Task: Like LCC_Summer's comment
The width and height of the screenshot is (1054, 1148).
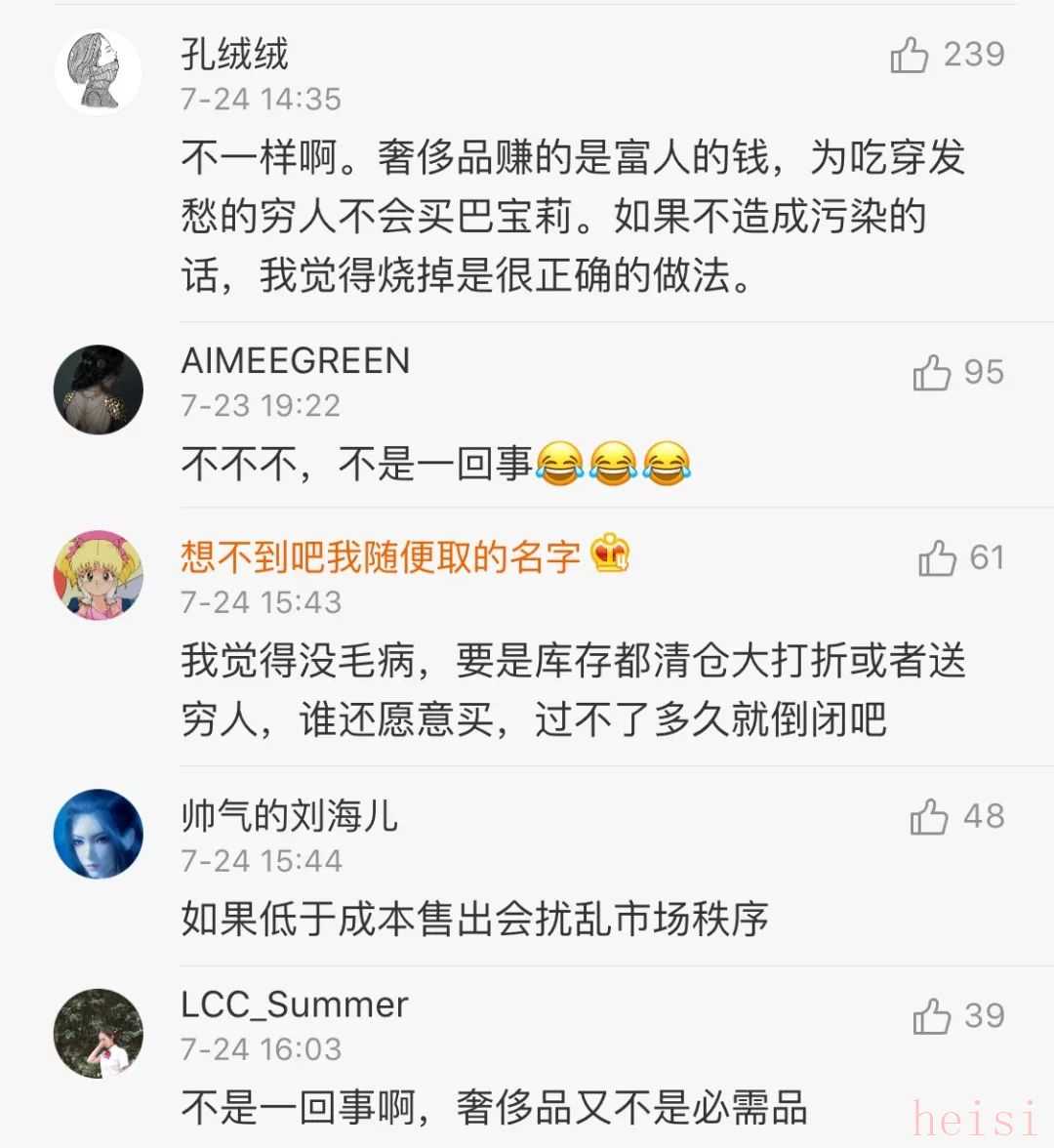Action: (932, 1017)
